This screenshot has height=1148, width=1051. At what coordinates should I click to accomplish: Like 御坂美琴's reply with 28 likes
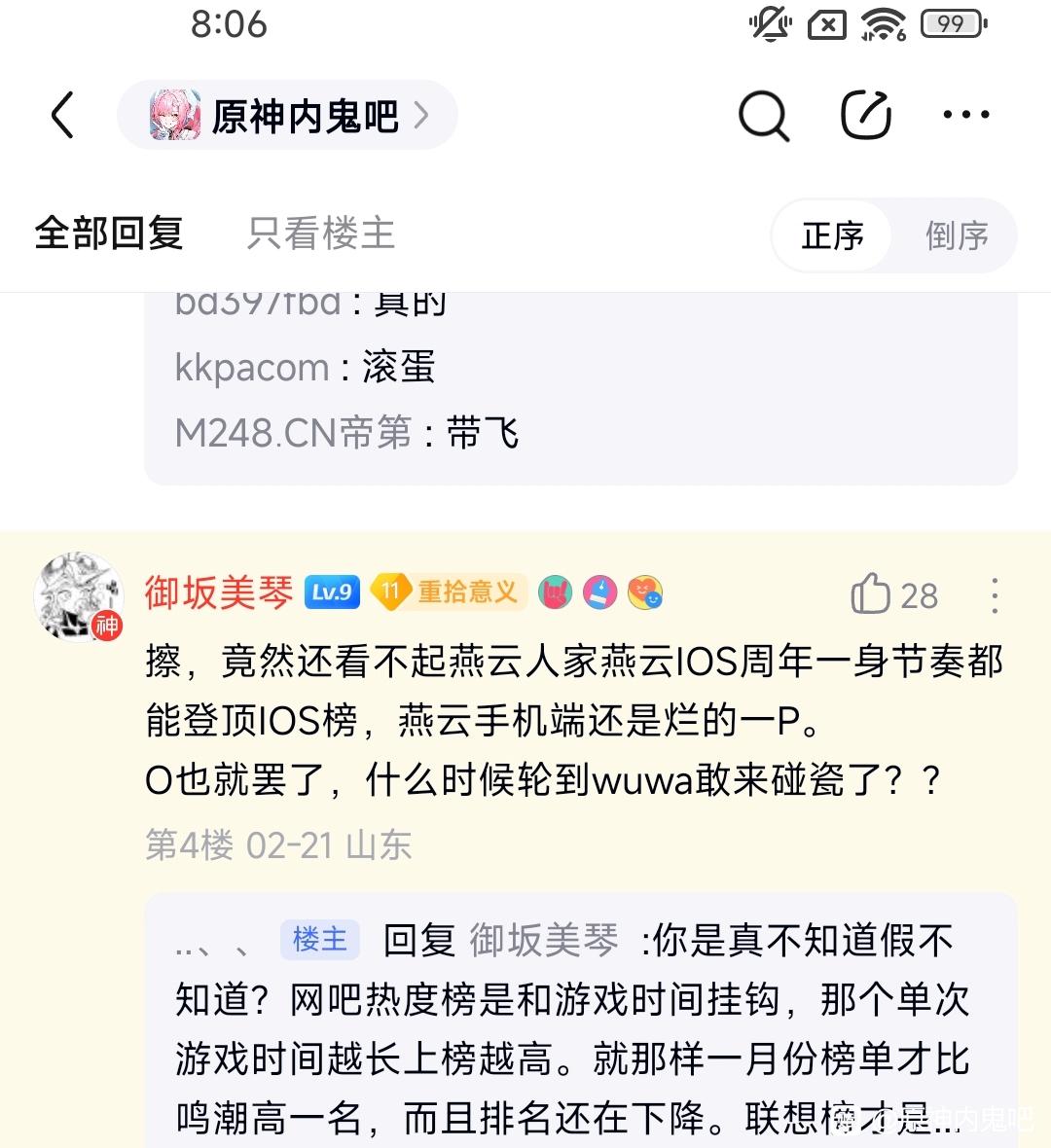(894, 594)
